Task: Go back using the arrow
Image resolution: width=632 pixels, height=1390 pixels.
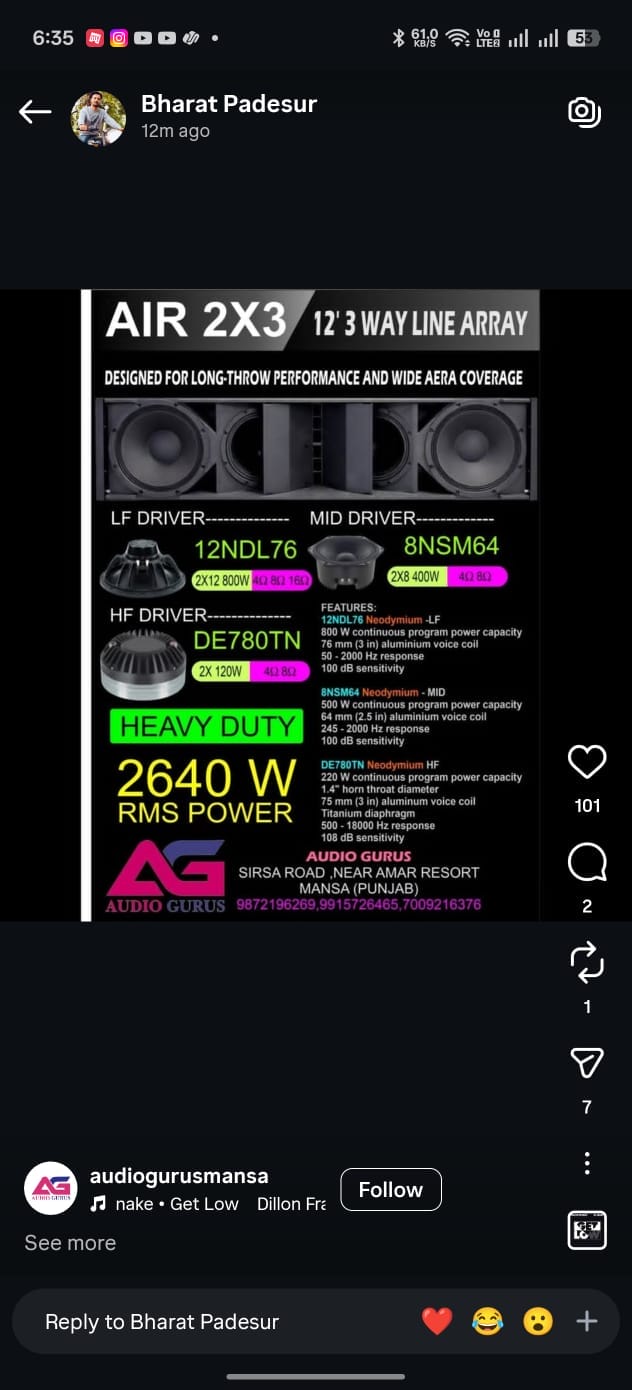Action: (35, 113)
